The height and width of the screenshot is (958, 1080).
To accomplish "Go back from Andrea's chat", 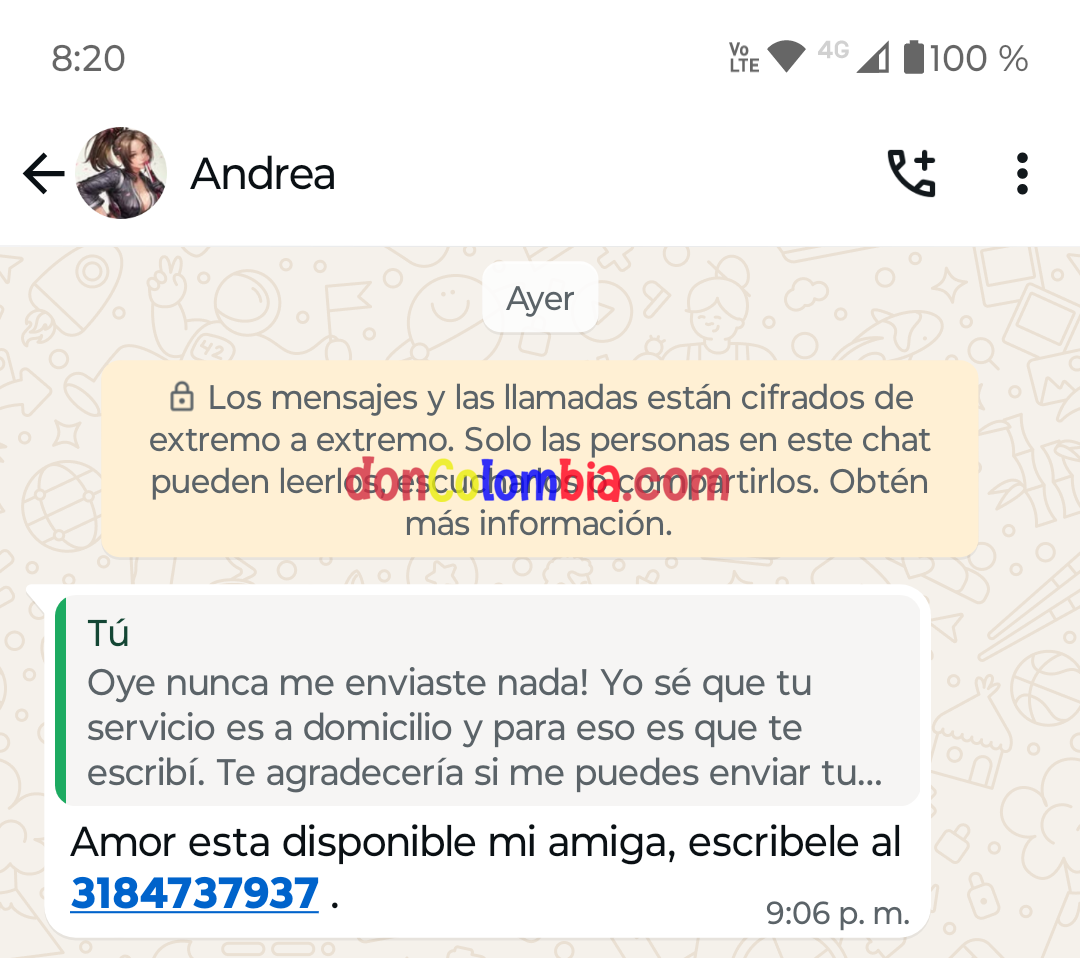I will point(43,174).
